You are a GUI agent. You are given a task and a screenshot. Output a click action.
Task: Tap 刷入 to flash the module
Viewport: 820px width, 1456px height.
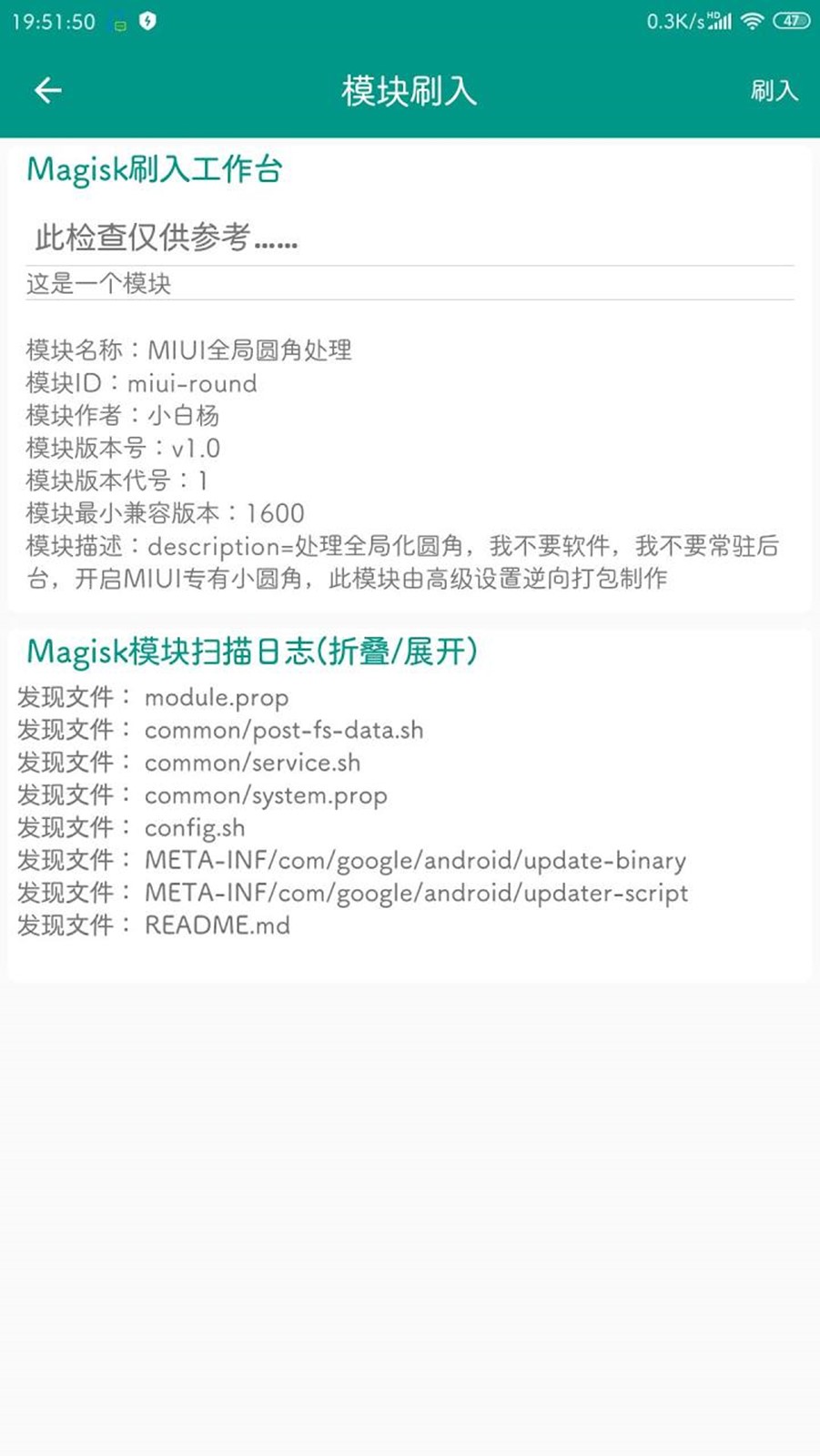click(x=774, y=90)
